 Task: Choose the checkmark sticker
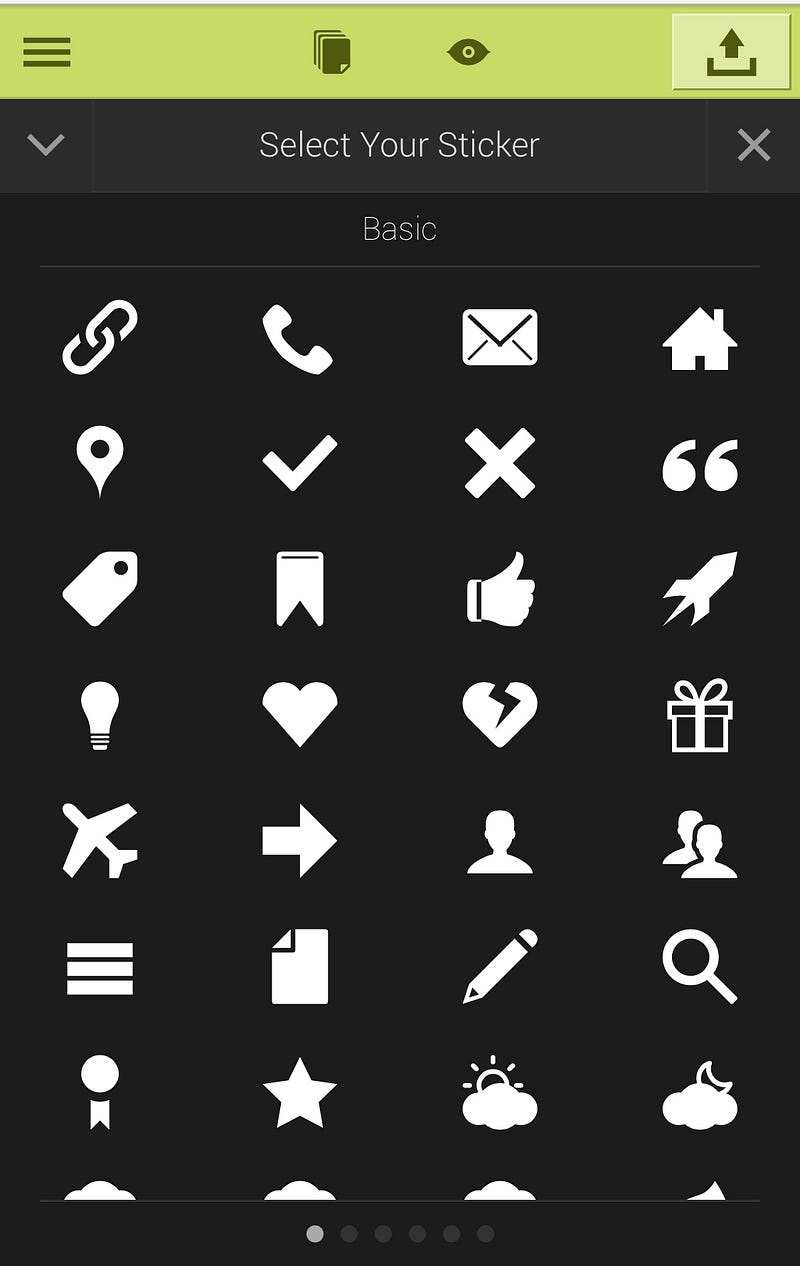click(299, 463)
